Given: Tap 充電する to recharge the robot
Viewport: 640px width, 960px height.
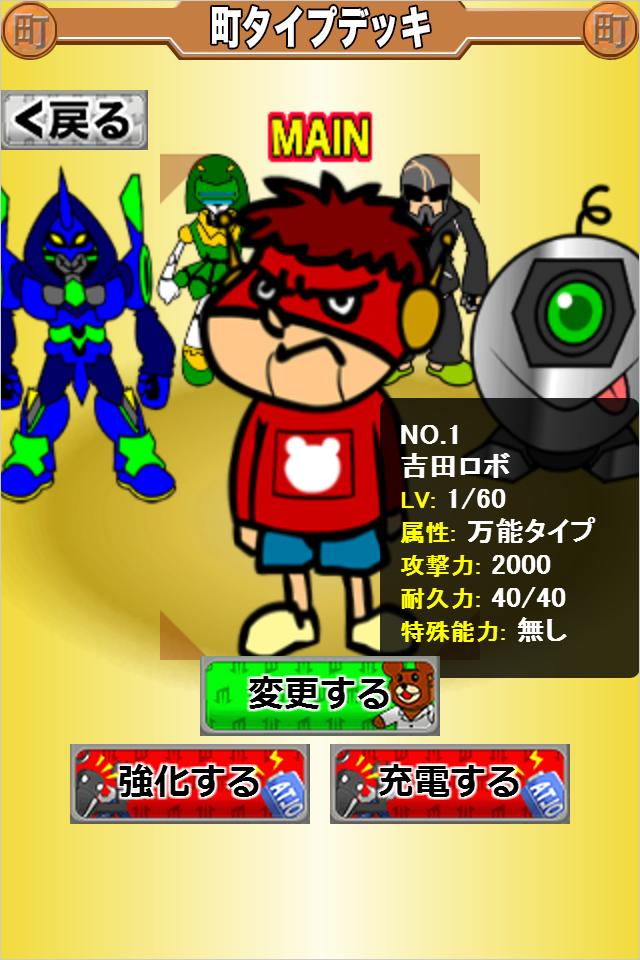Looking at the screenshot, I should 449,783.
